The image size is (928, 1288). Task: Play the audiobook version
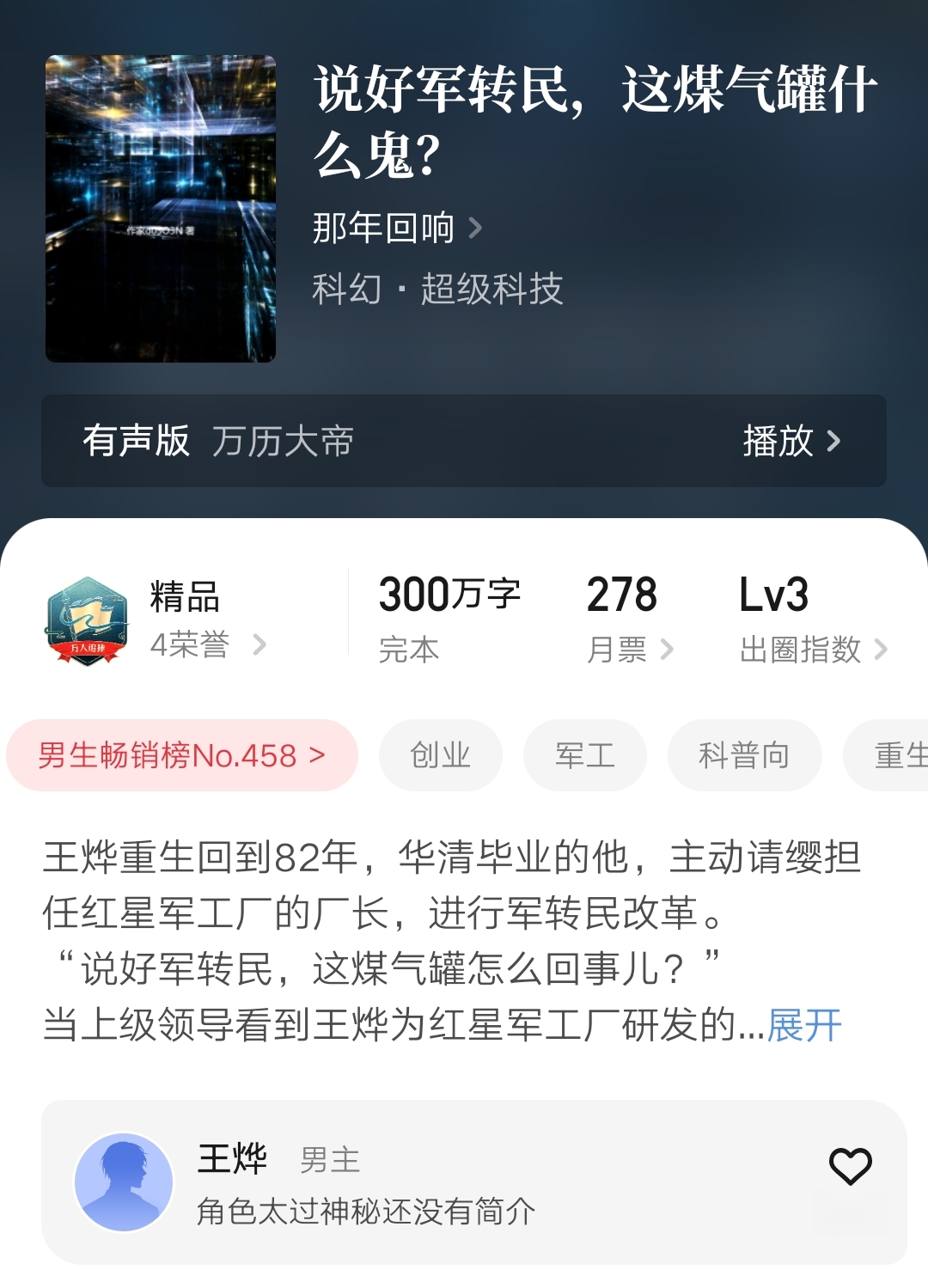pyautogui.click(x=791, y=442)
